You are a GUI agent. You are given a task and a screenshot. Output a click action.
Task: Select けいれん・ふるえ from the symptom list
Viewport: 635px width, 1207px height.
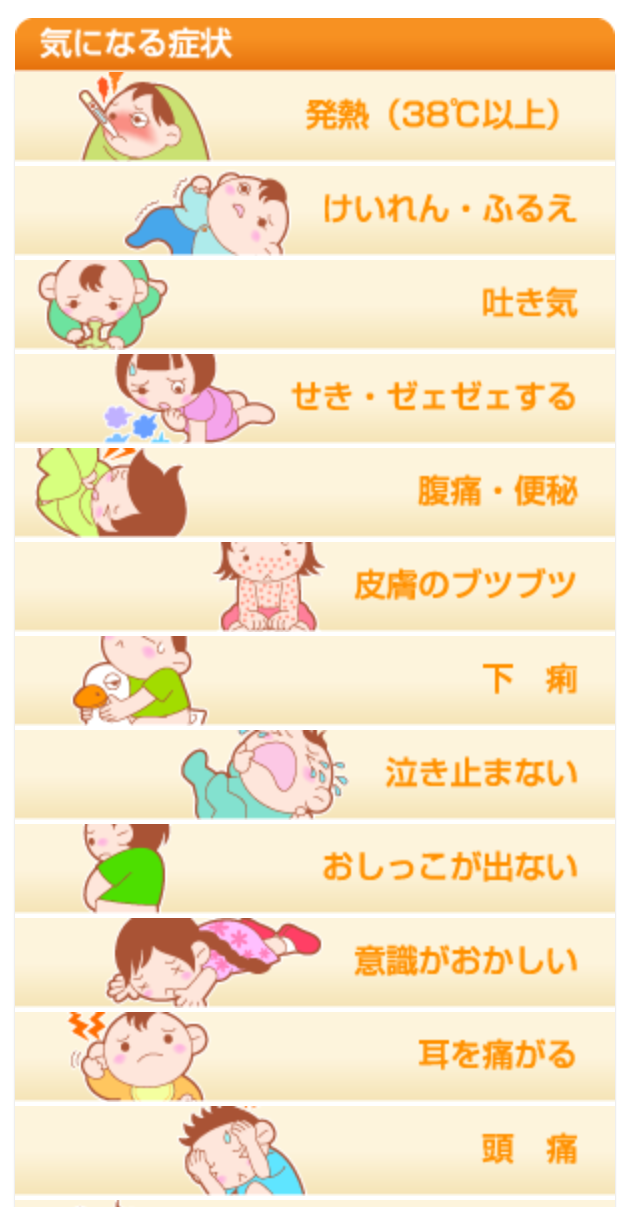tap(449, 209)
